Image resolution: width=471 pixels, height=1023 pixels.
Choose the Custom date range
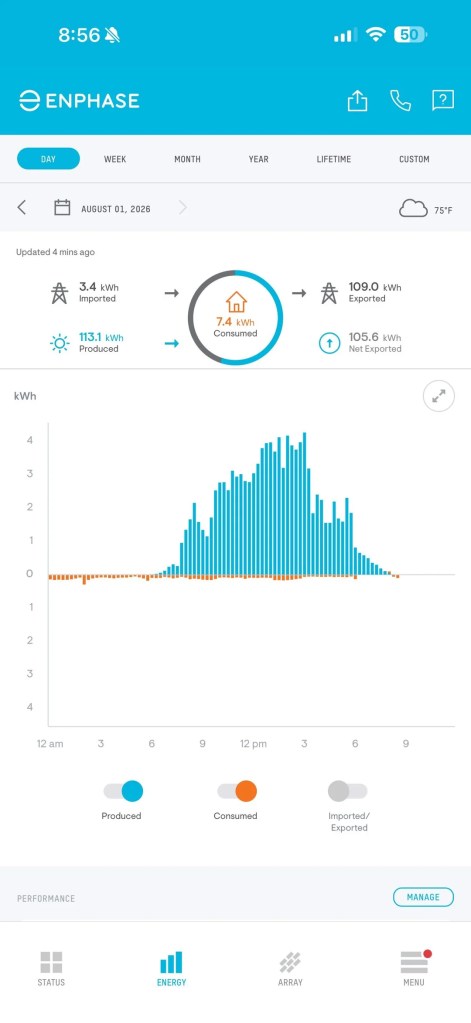coord(414,159)
